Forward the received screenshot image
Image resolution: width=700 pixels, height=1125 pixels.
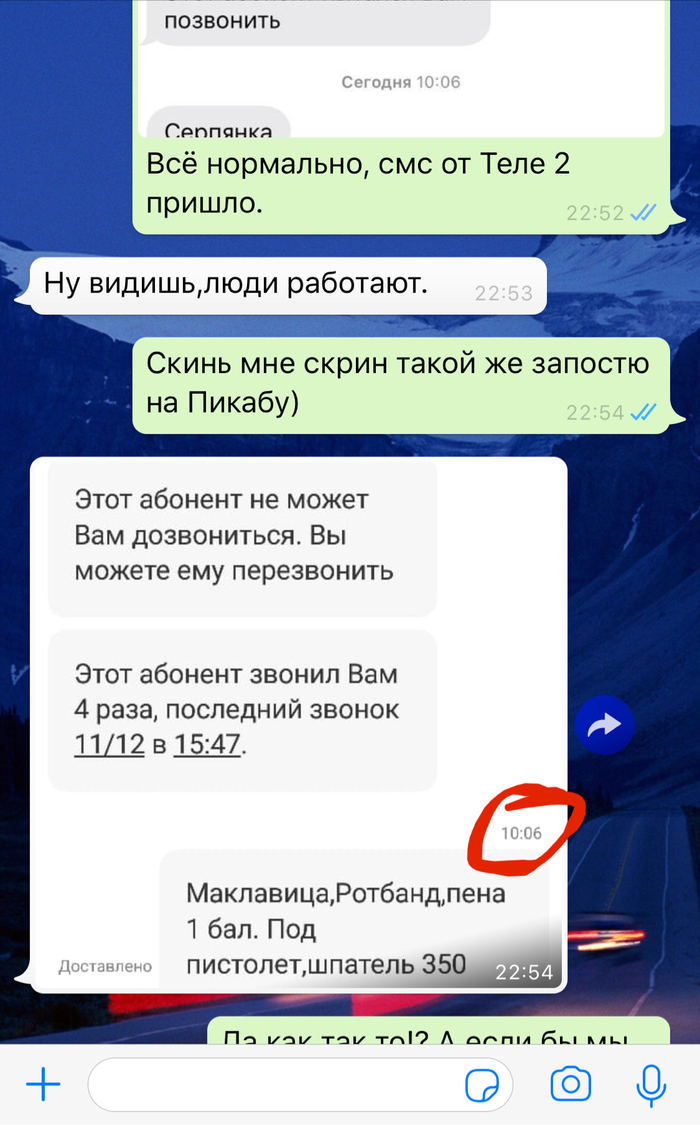605,725
